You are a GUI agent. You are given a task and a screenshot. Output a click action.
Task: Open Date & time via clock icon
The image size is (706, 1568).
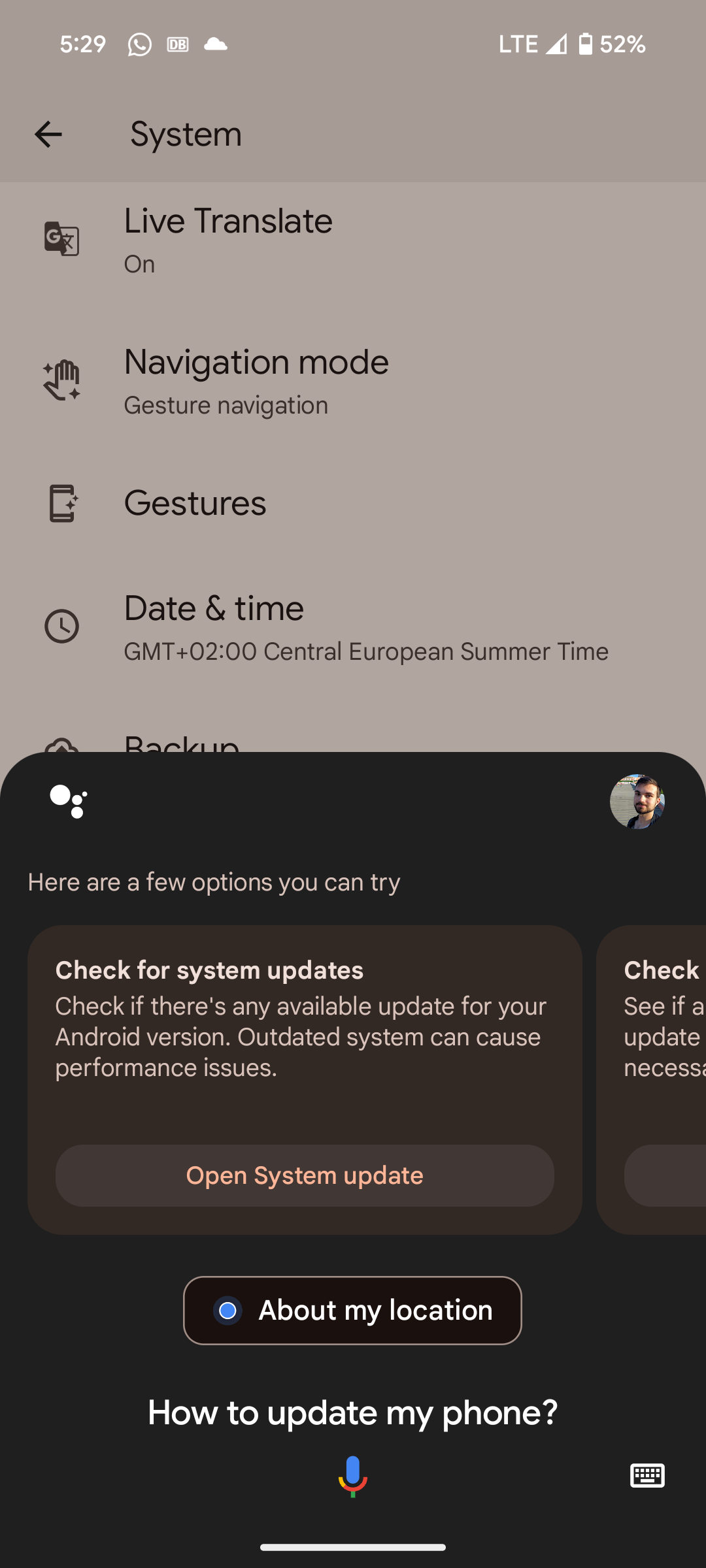coord(61,626)
